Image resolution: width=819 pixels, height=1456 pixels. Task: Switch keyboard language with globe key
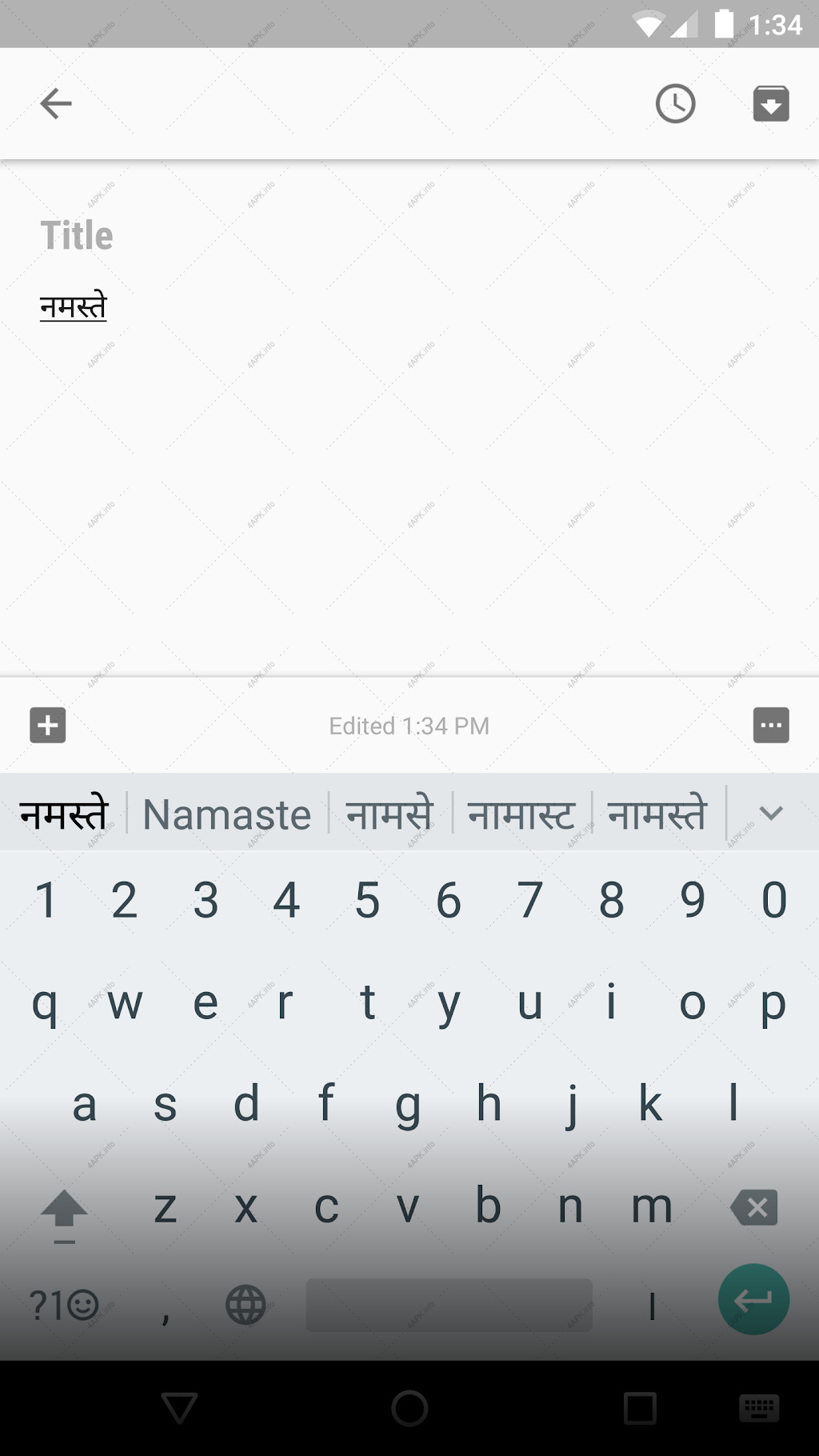[x=246, y=1305]
